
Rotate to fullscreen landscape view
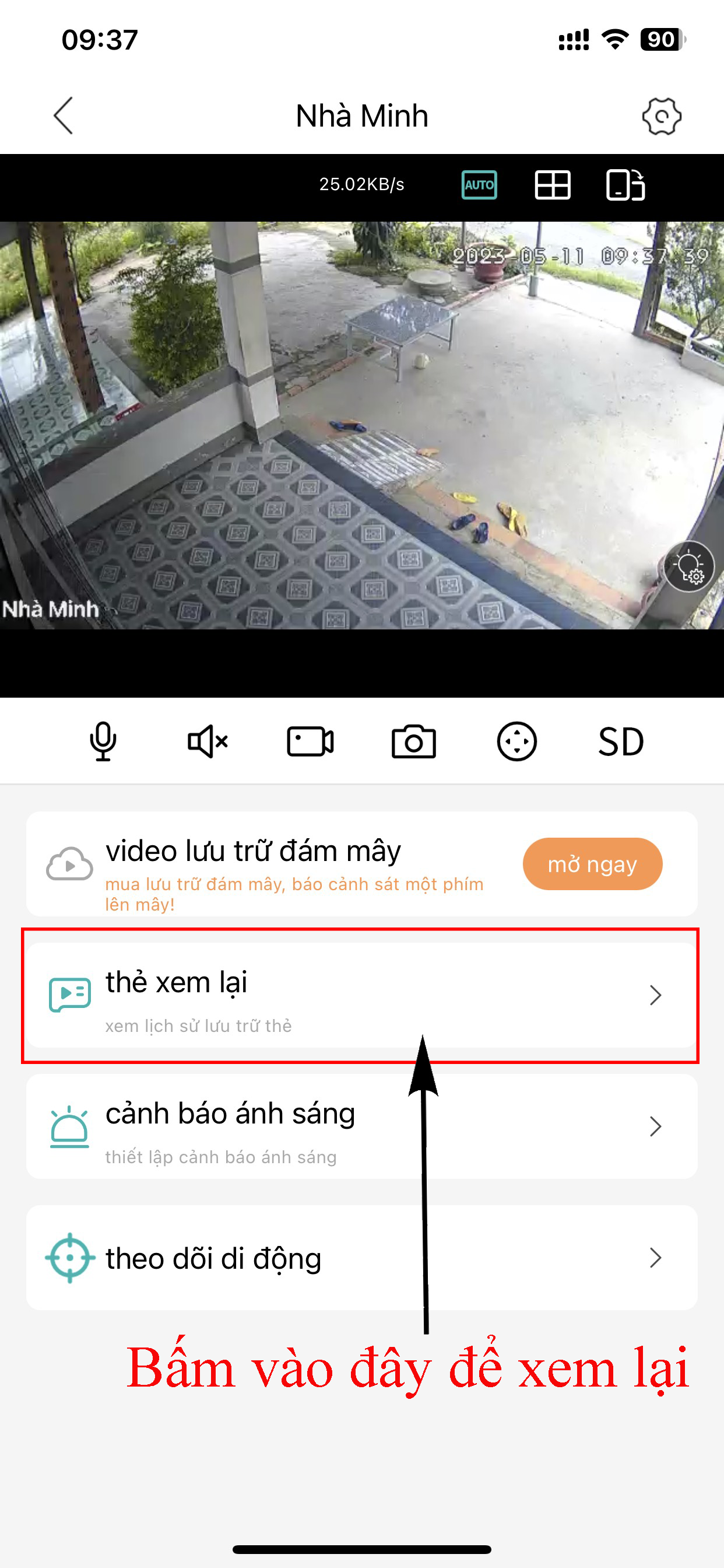click(625, 185)
